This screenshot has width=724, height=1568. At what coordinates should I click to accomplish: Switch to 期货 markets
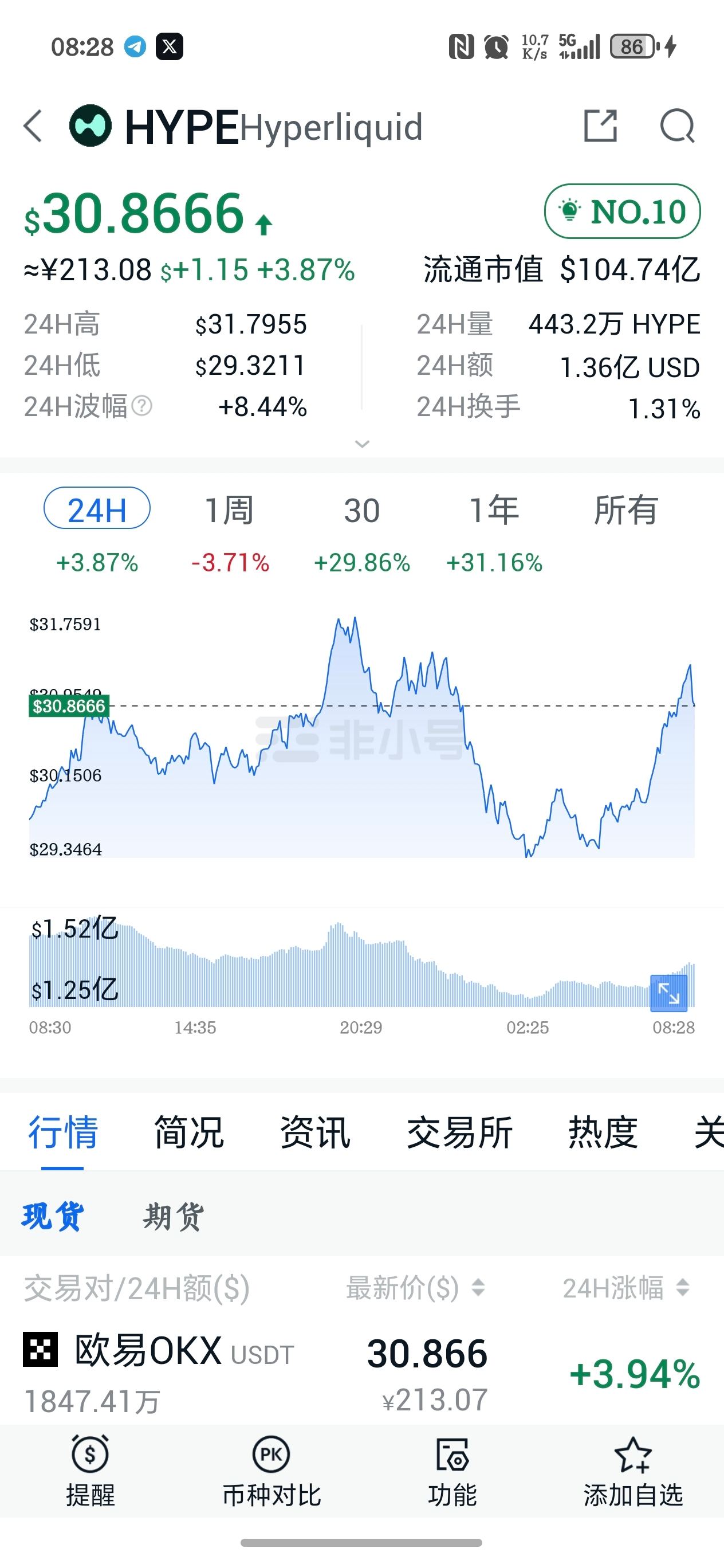(x=174, y=1217)
